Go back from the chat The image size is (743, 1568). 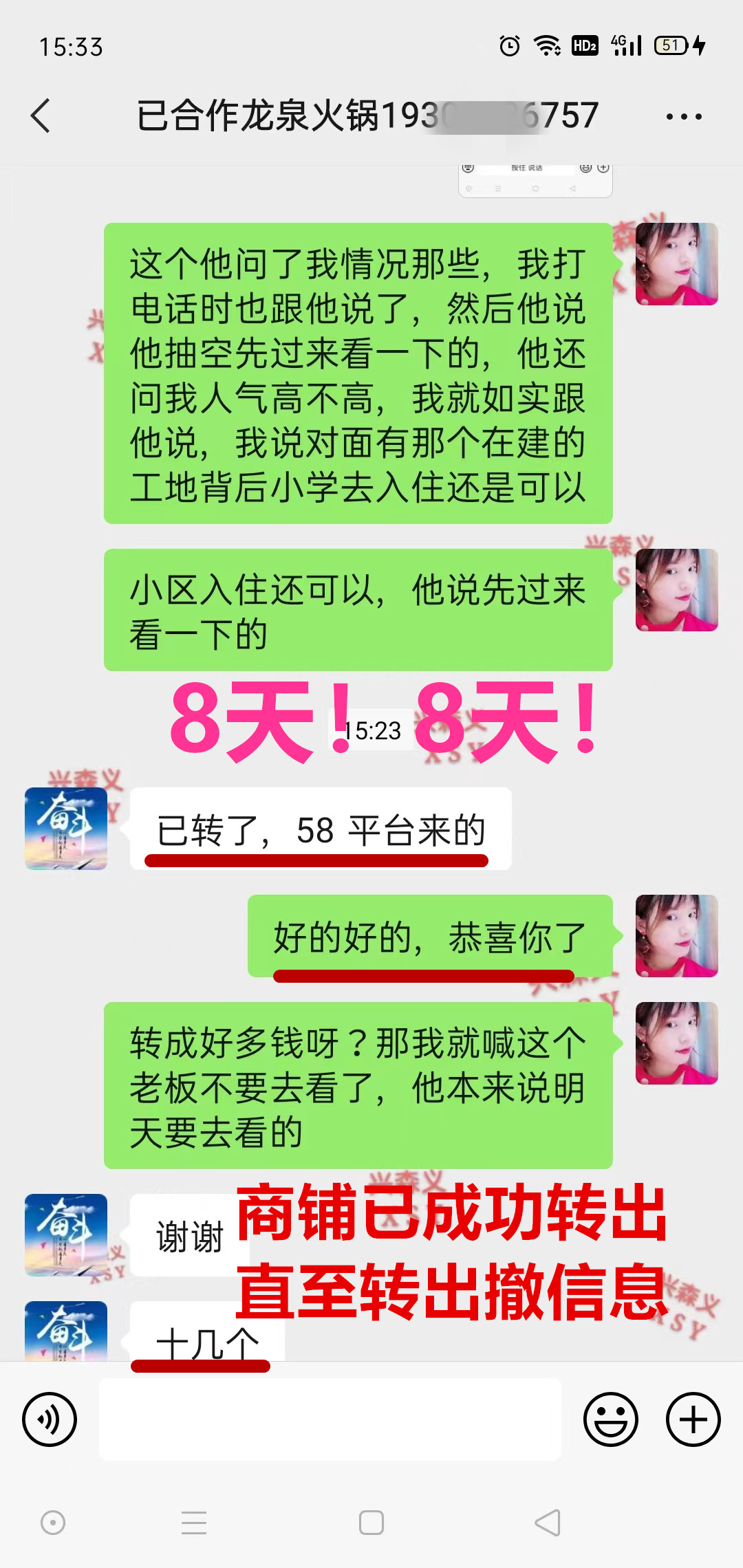[41, 116]
